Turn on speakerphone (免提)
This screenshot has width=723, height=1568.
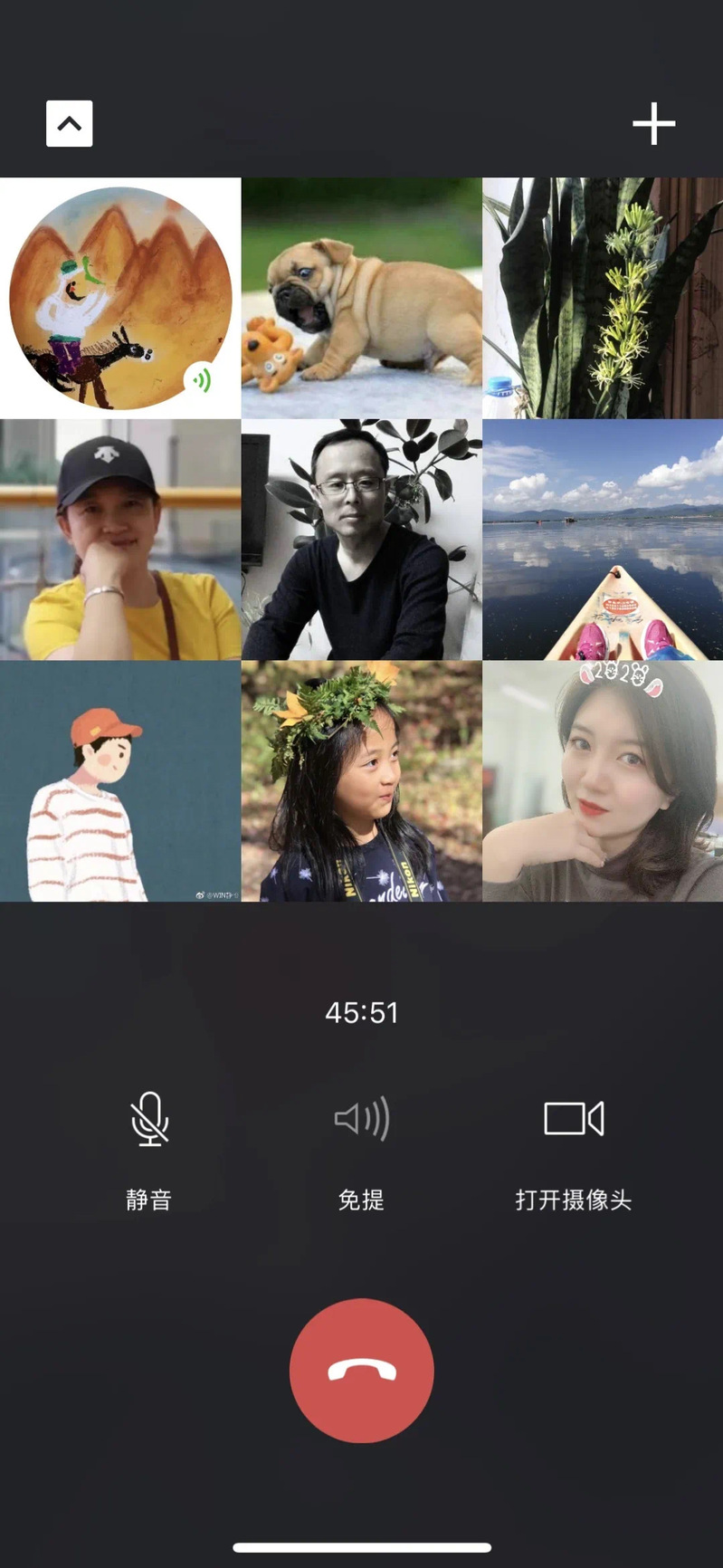pyautogui.click(x=362, y=1120)
